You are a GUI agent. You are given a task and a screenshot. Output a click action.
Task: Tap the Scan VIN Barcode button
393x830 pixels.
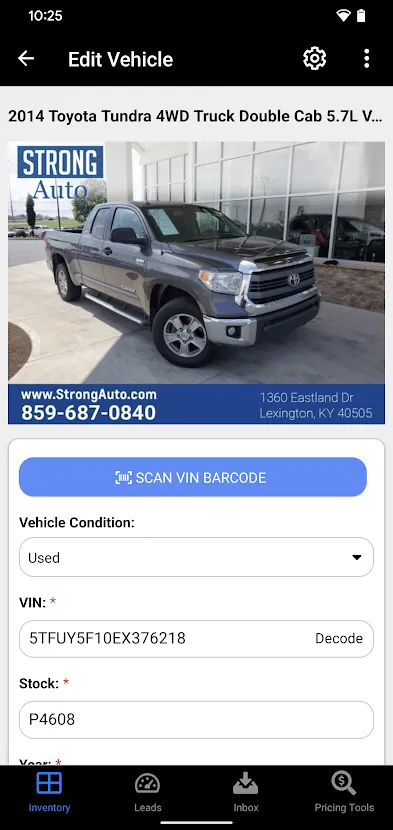coord(193,477)
